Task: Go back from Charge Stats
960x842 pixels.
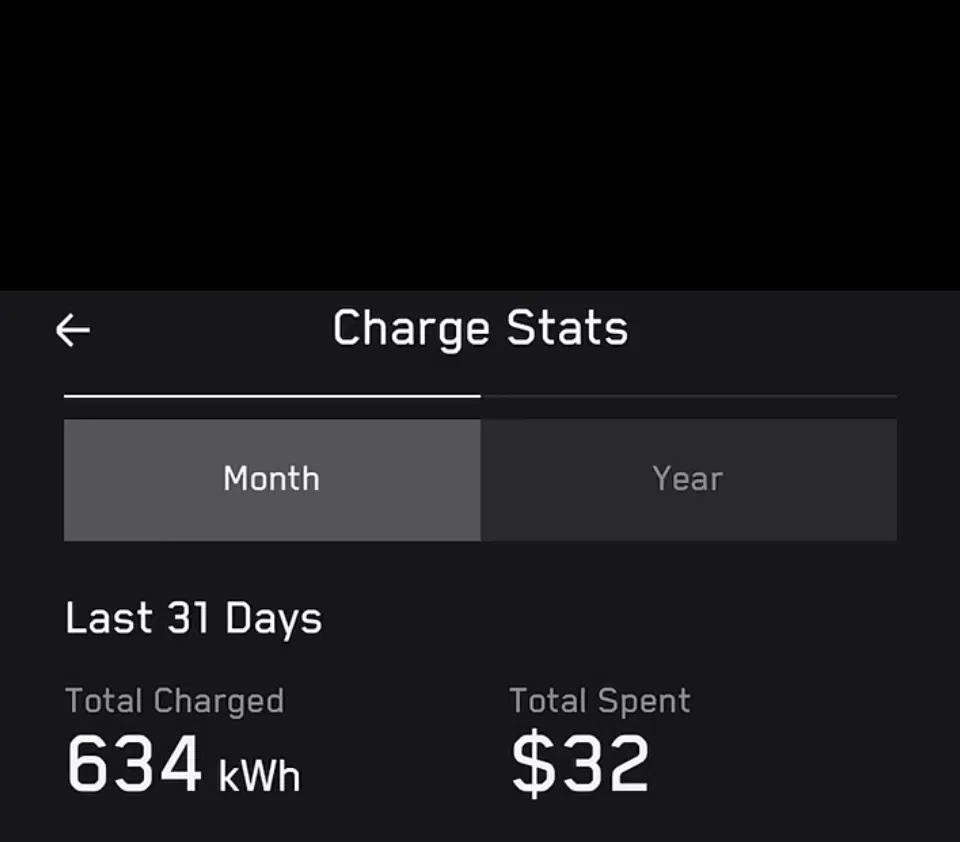Action: tap(73, 330)
